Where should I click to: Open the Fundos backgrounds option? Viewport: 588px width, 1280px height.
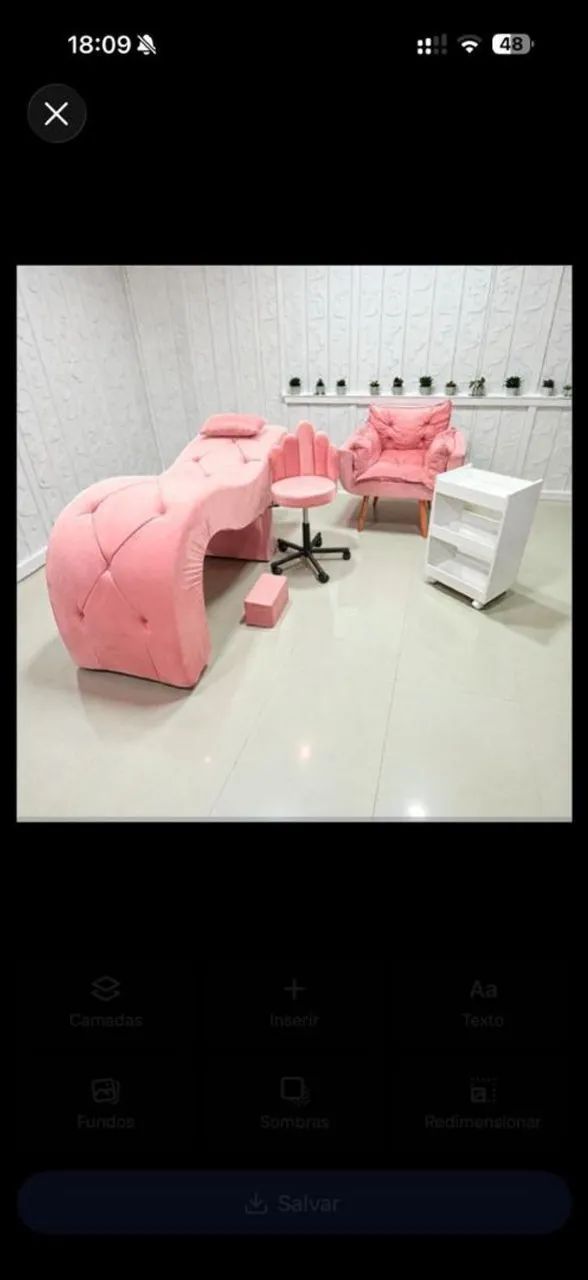point(105,1104)
